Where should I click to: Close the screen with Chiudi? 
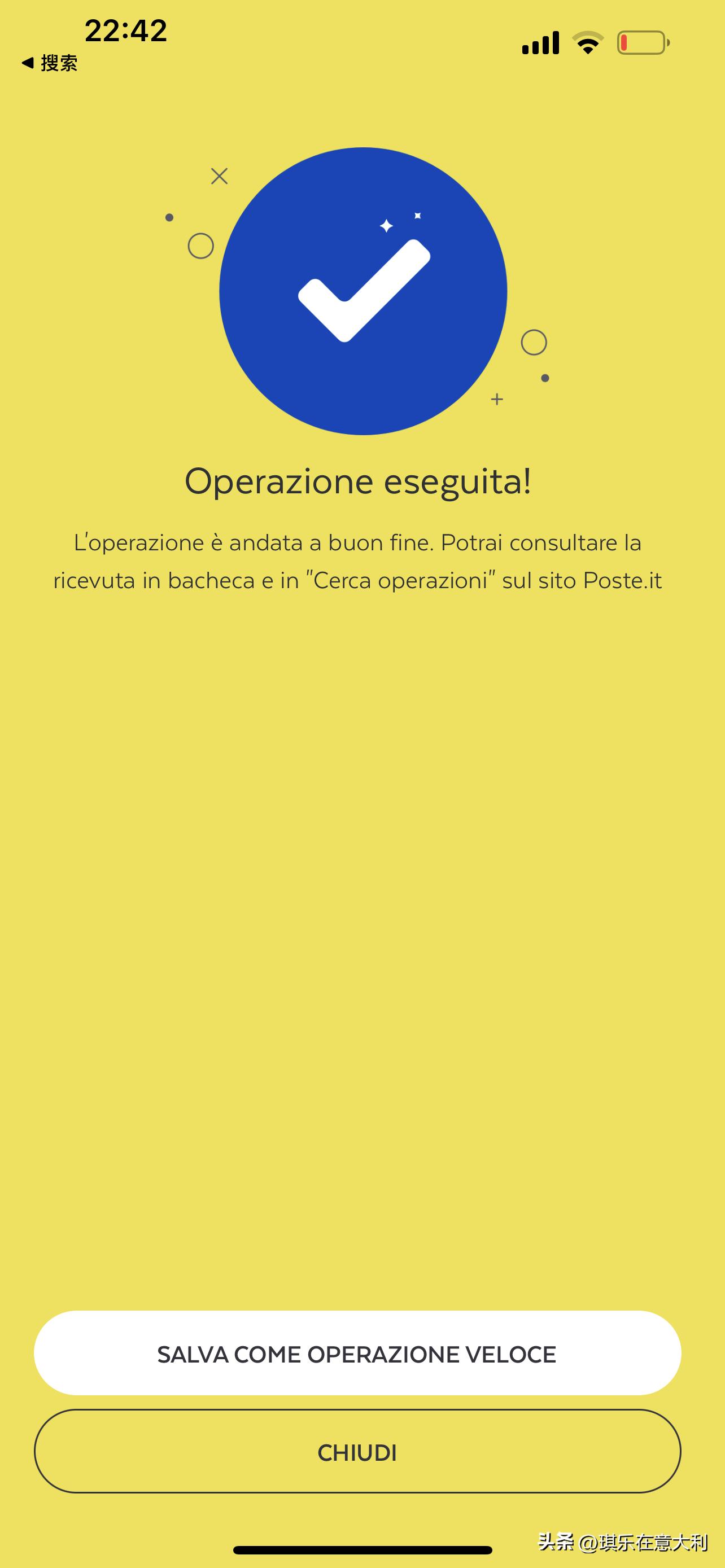click(x=357, y=1452)
